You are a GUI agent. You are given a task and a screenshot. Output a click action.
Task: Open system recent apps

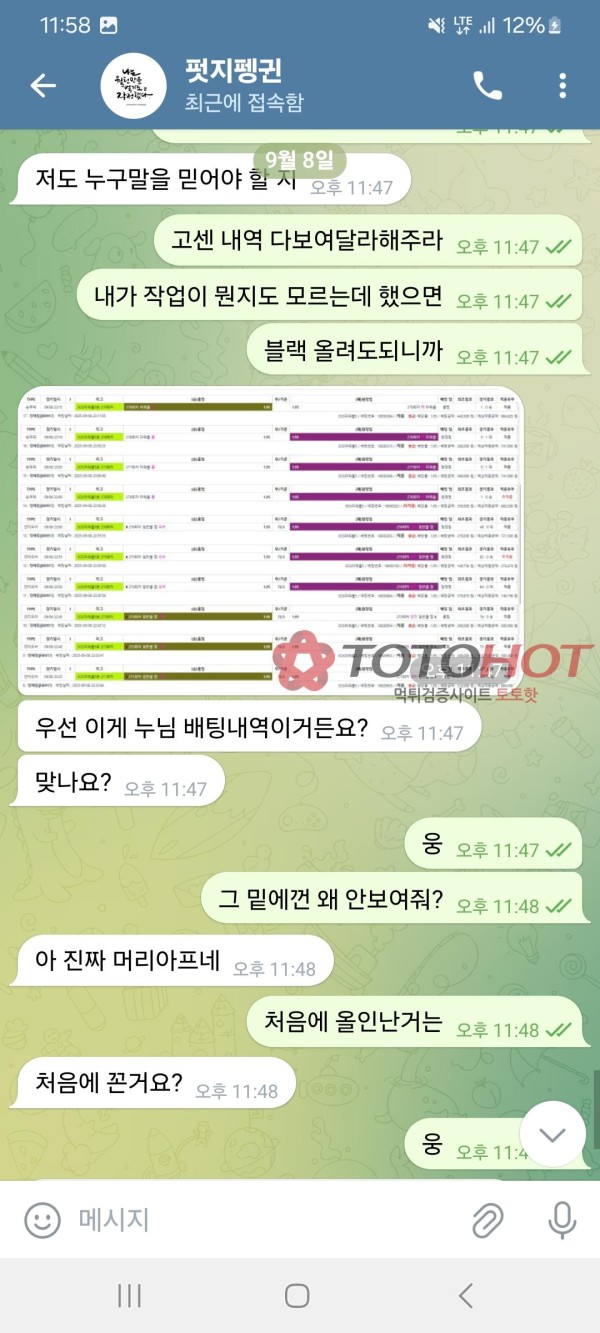coord(129,1296)
